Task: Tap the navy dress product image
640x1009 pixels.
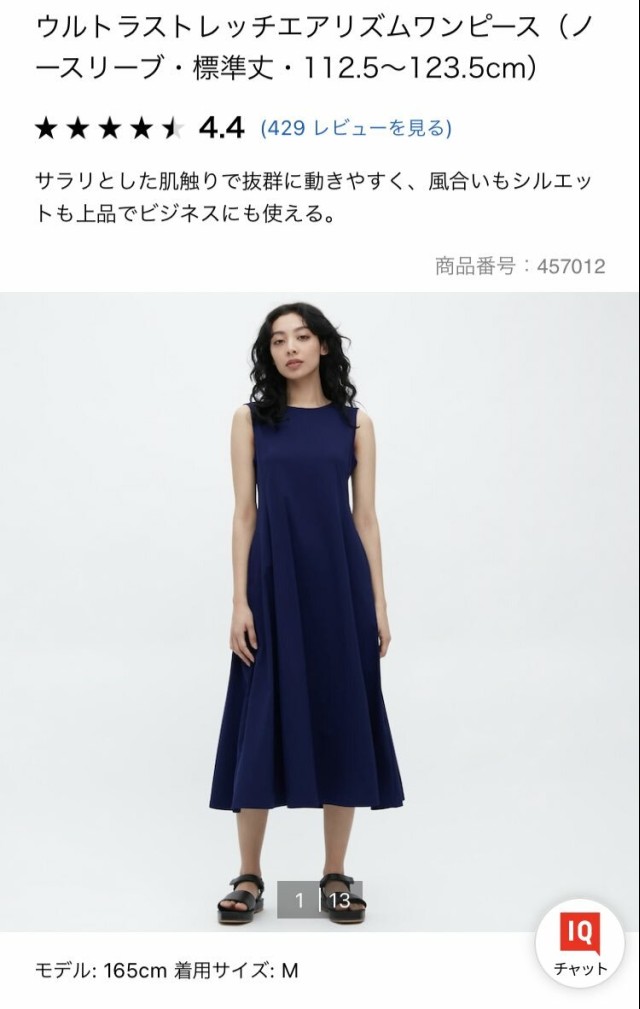Action: pyautogui.click(x=310, y=610)
